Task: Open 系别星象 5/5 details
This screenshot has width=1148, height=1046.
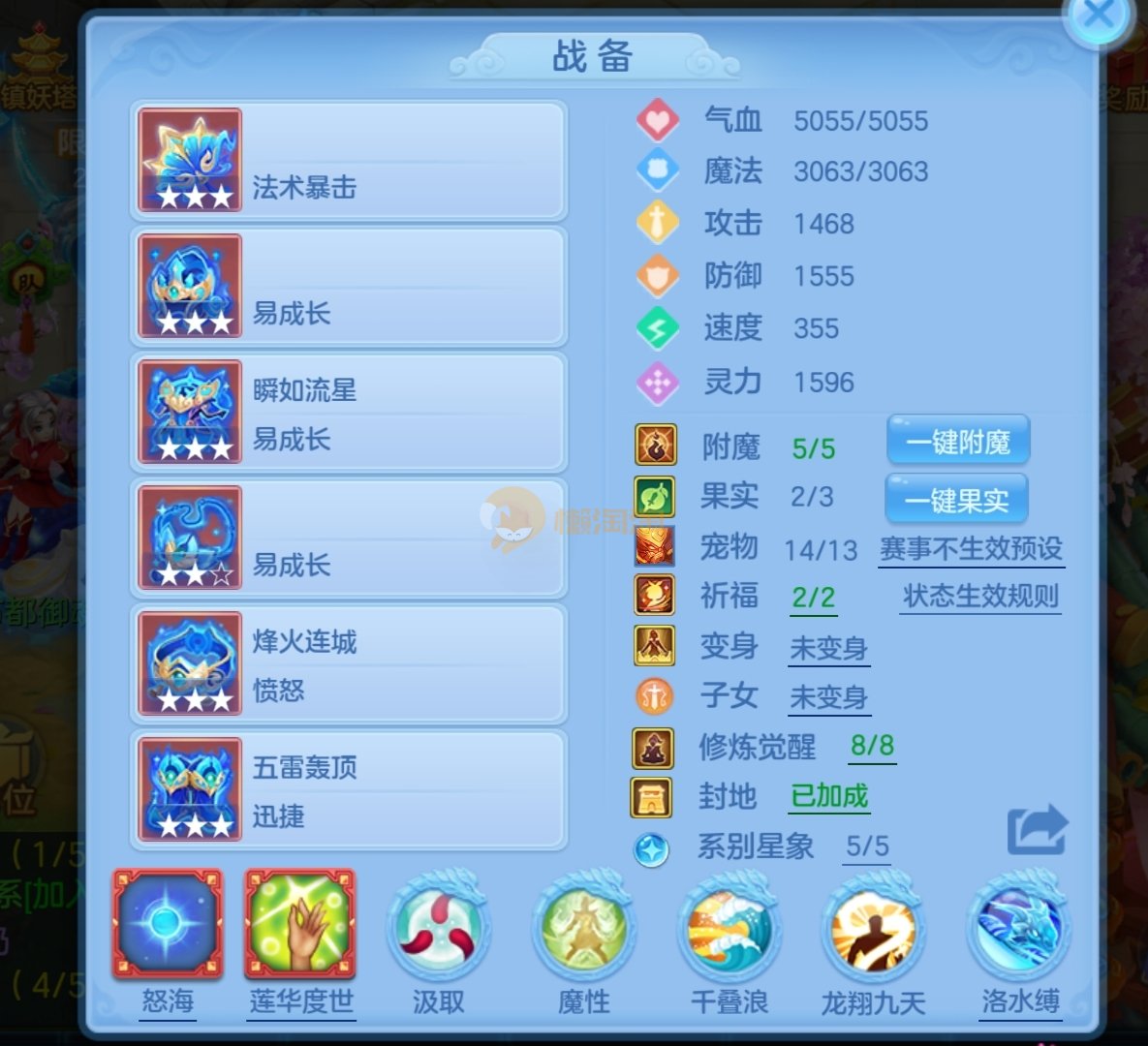Action: point(867,846)
